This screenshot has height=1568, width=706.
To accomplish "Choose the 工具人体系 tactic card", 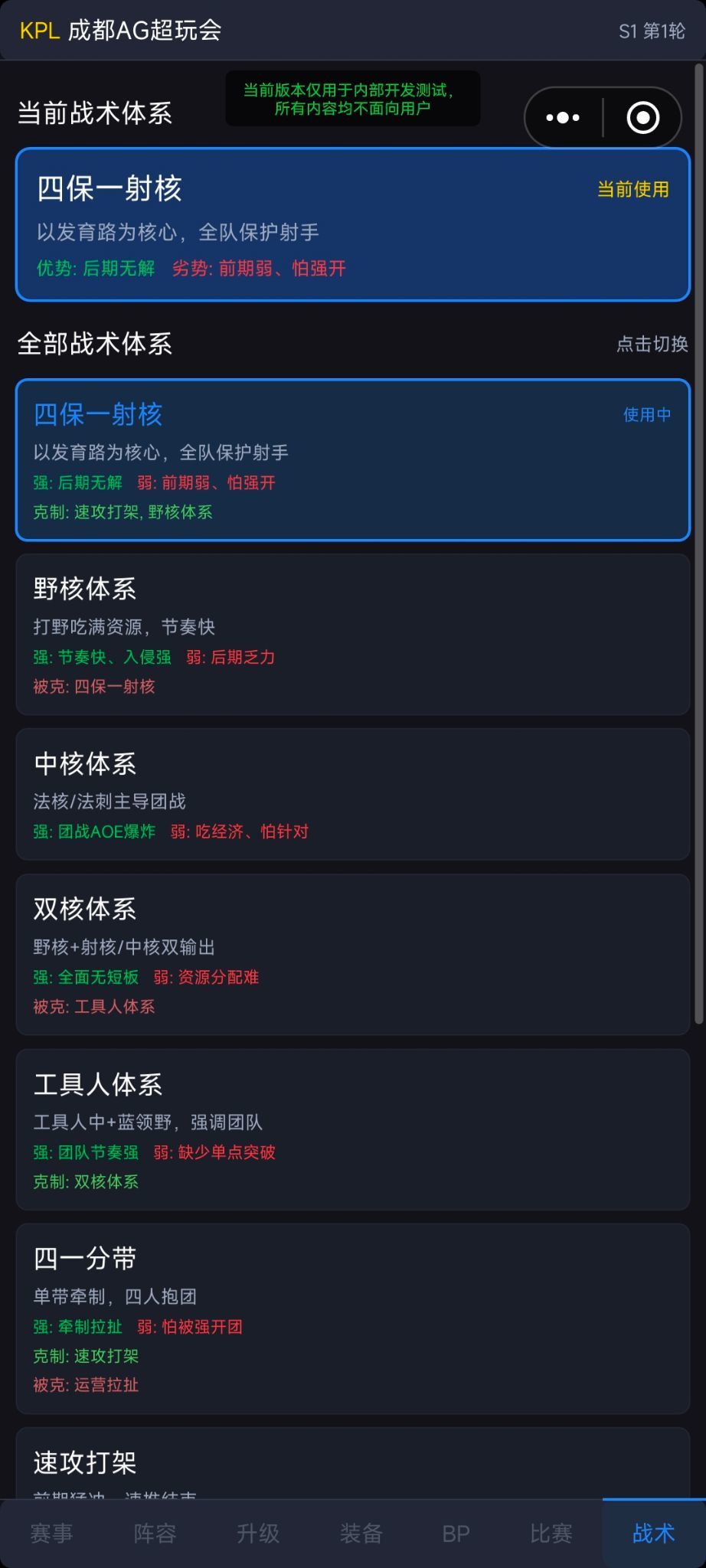I will [352, 1130].
